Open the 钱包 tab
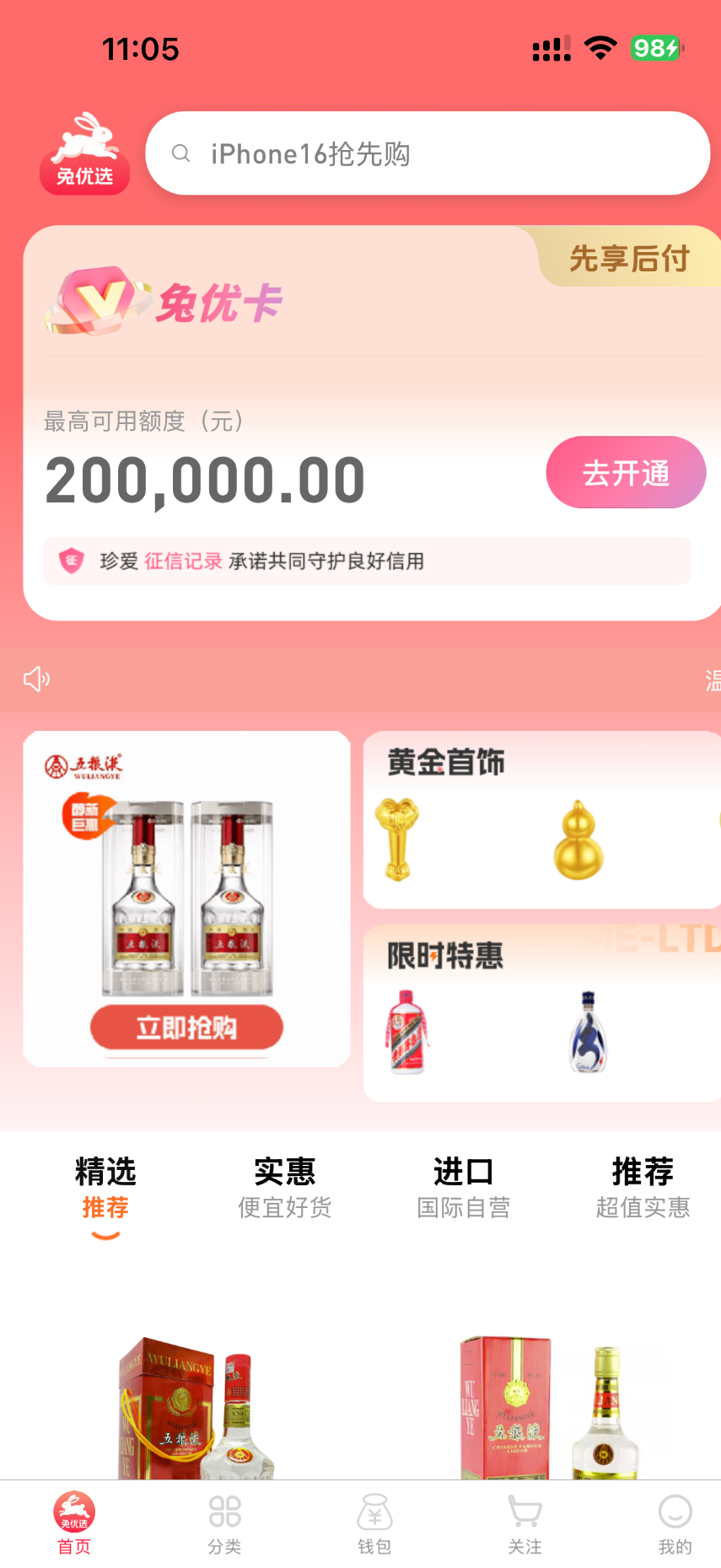Viewport: 721px width, 1568px height. pos(374,1522)
